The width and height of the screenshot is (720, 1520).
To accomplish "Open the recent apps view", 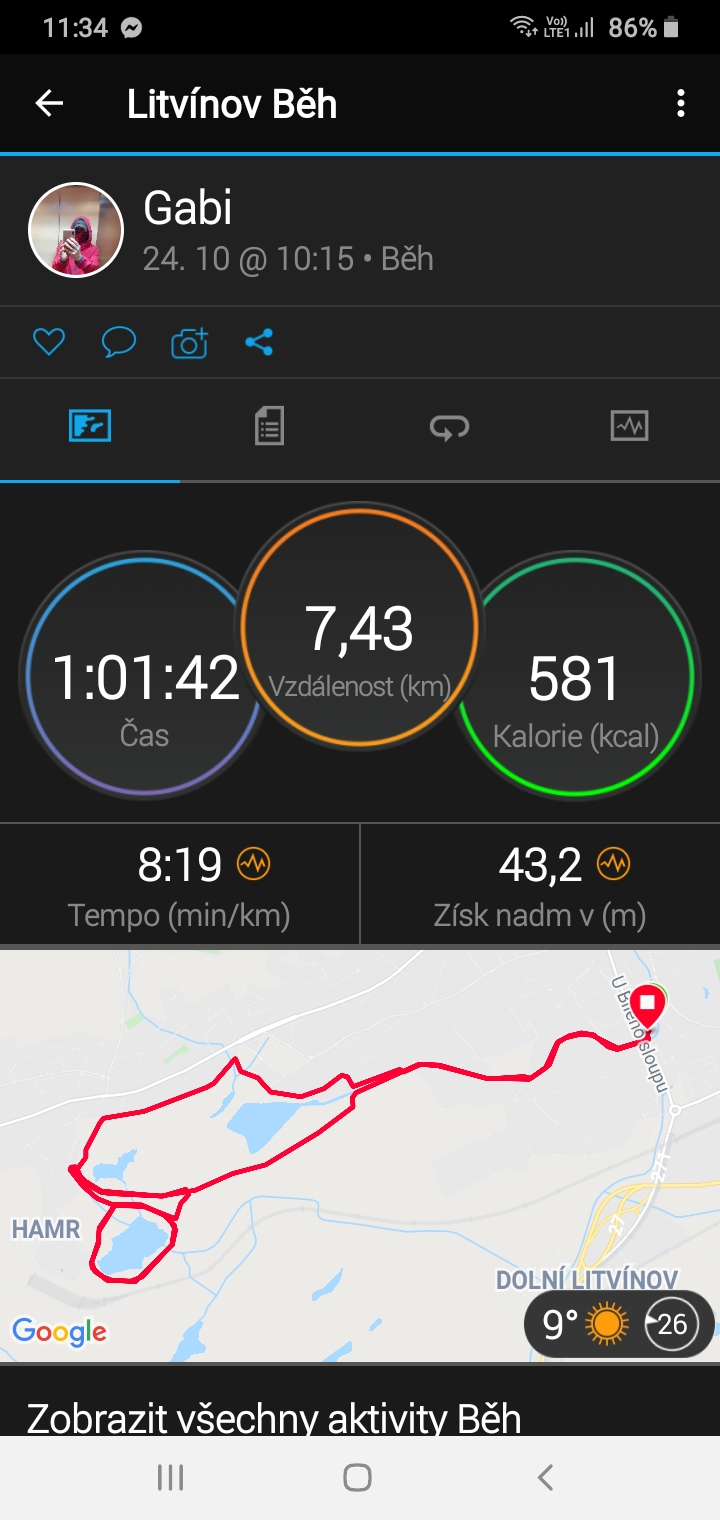I will (x=170, y=1477).
